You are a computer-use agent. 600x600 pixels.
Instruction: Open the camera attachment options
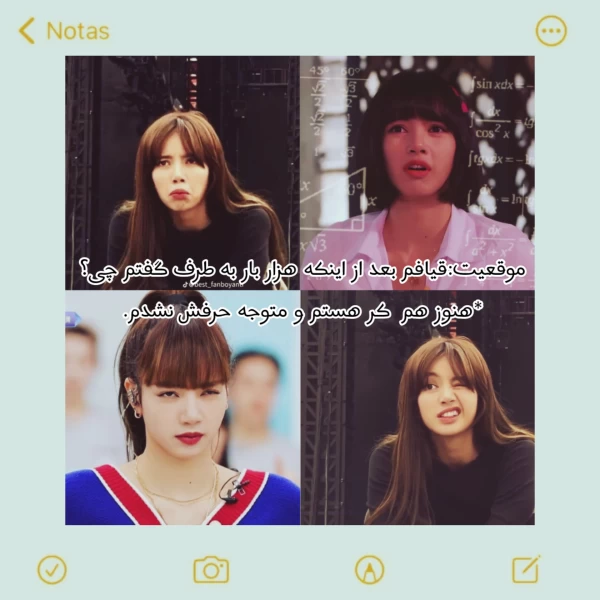click(x=211, y=569)
